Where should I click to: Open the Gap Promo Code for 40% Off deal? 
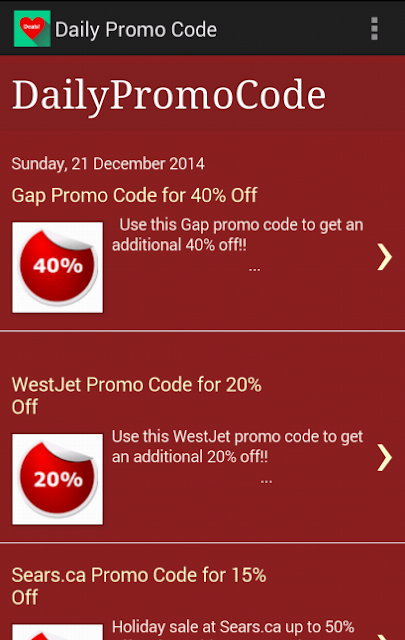point(134,195)
